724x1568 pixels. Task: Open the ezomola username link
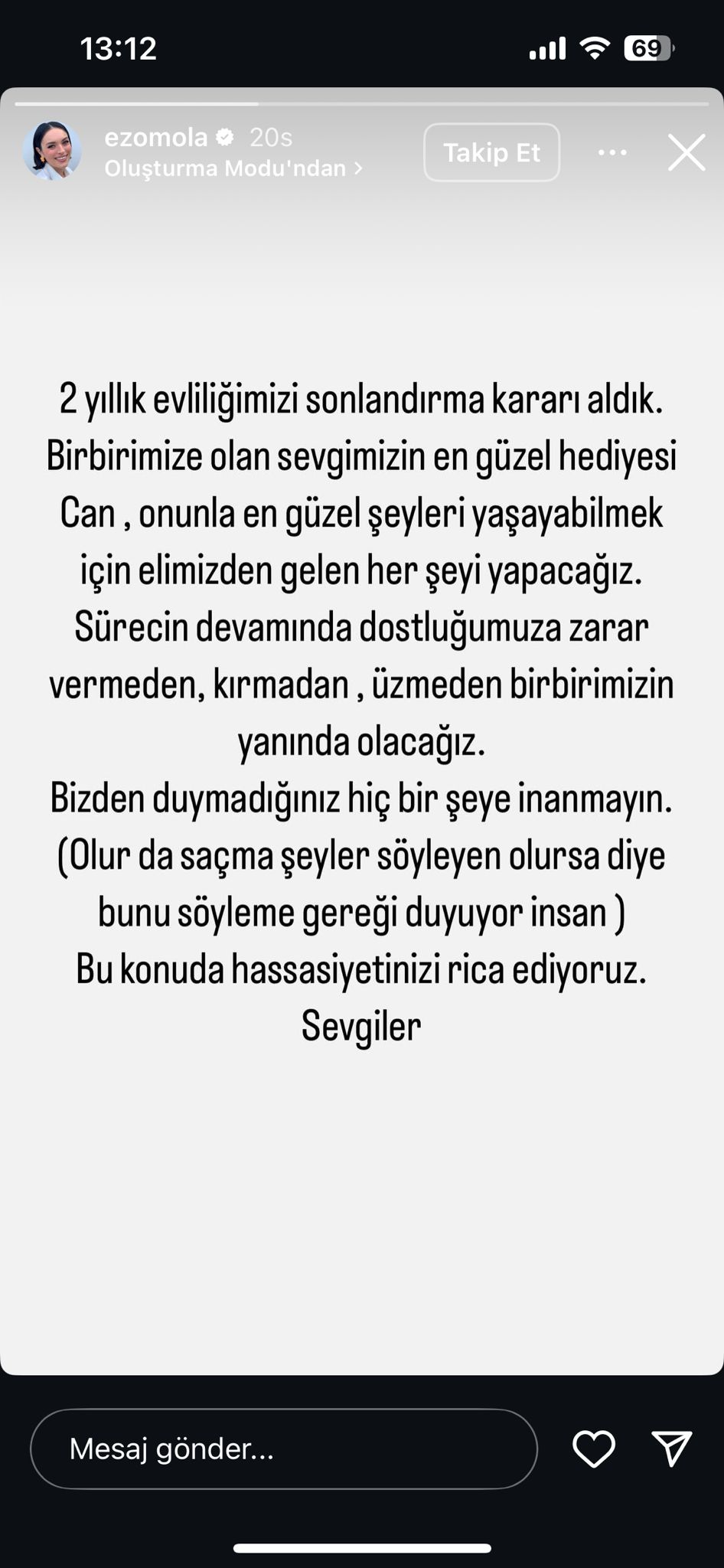click(156, 137)
